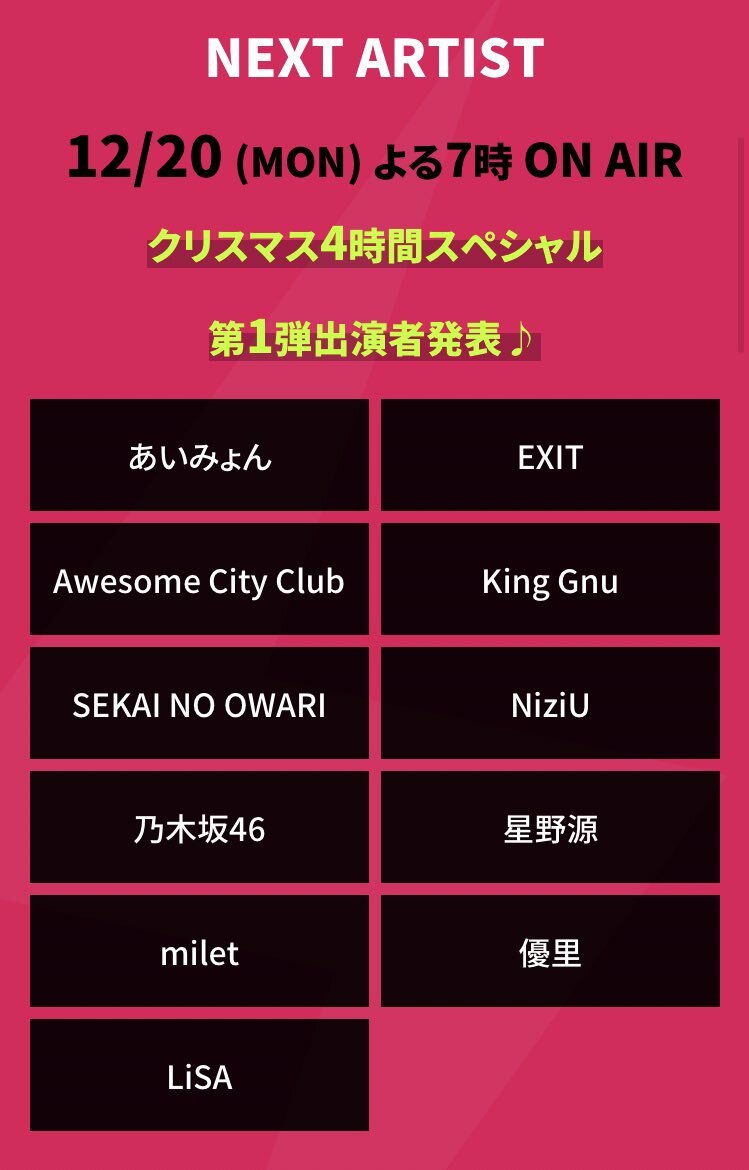Tap the 星野源 artist tile
Image resolution: width=749 pixels, height=1170 pixels.
[550, 828]
